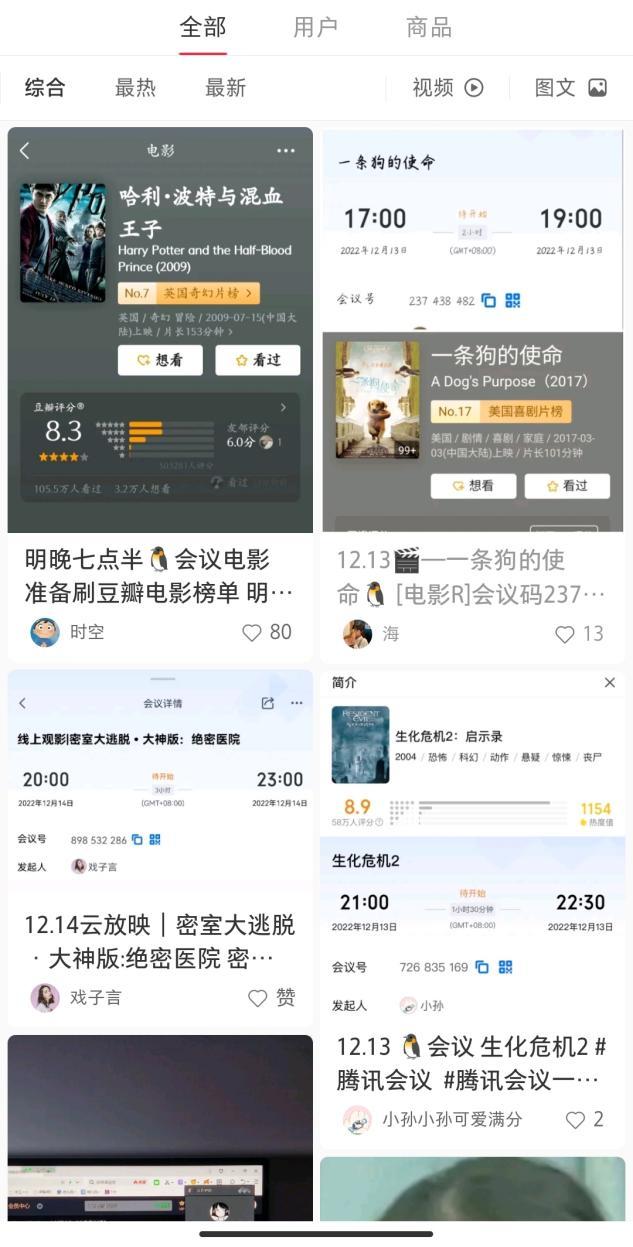Open 时空's profile
The width and height of the screenshot is (633, 1247).
point(45,632)
